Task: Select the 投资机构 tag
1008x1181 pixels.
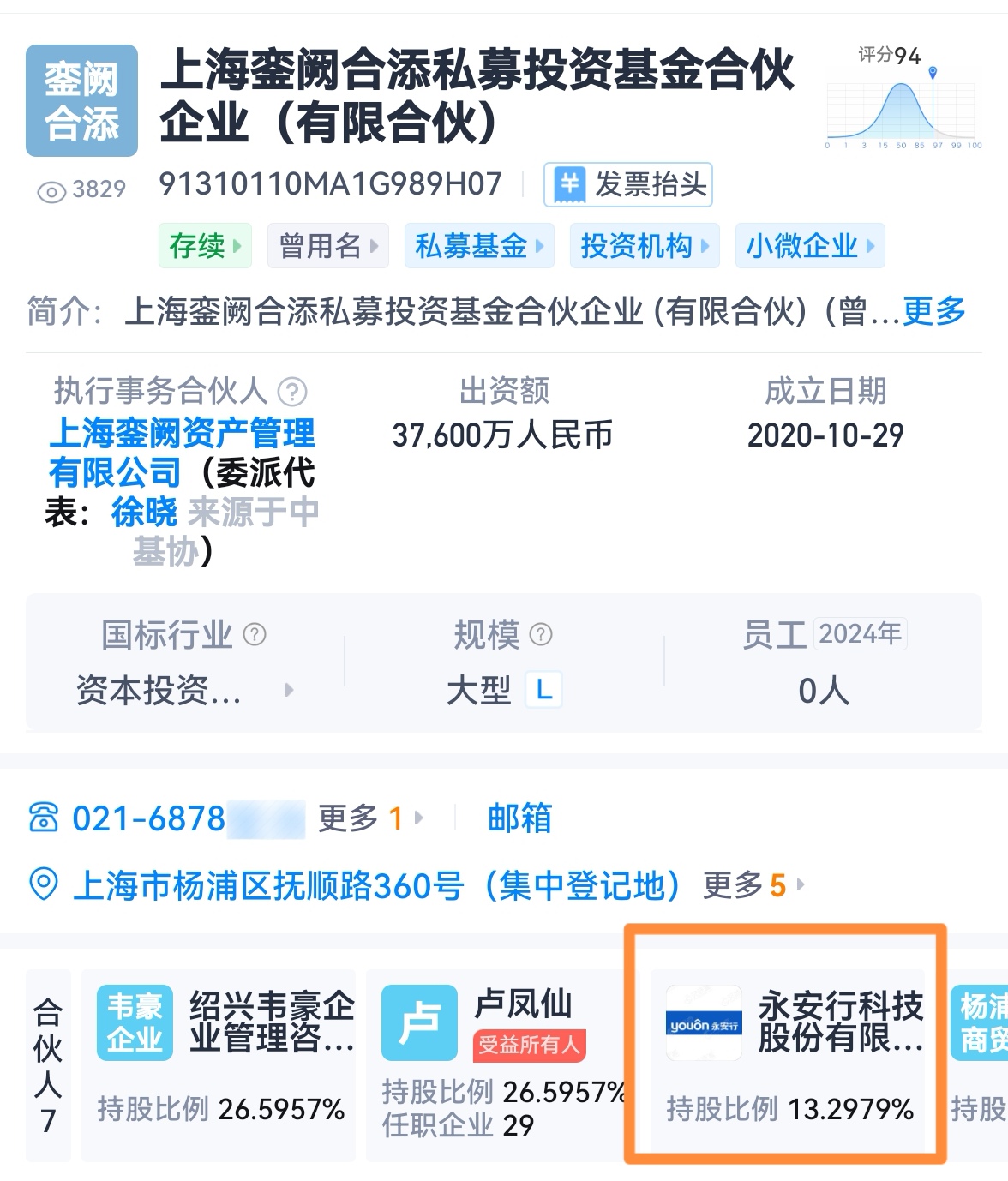Action: pyautogui.click(x=644, y=246)
